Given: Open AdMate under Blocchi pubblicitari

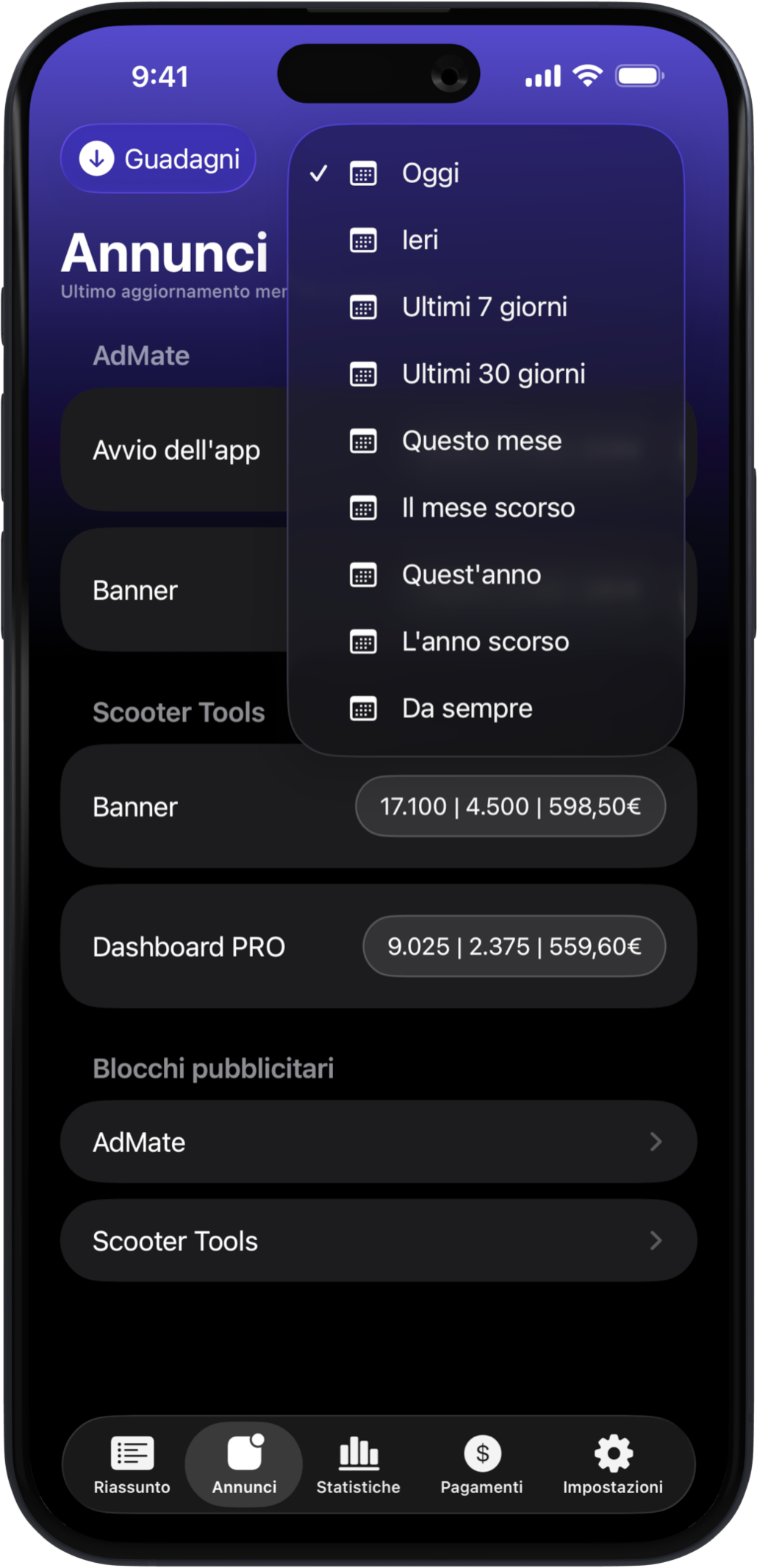Looking at the screenshot, I should 378,1142.
